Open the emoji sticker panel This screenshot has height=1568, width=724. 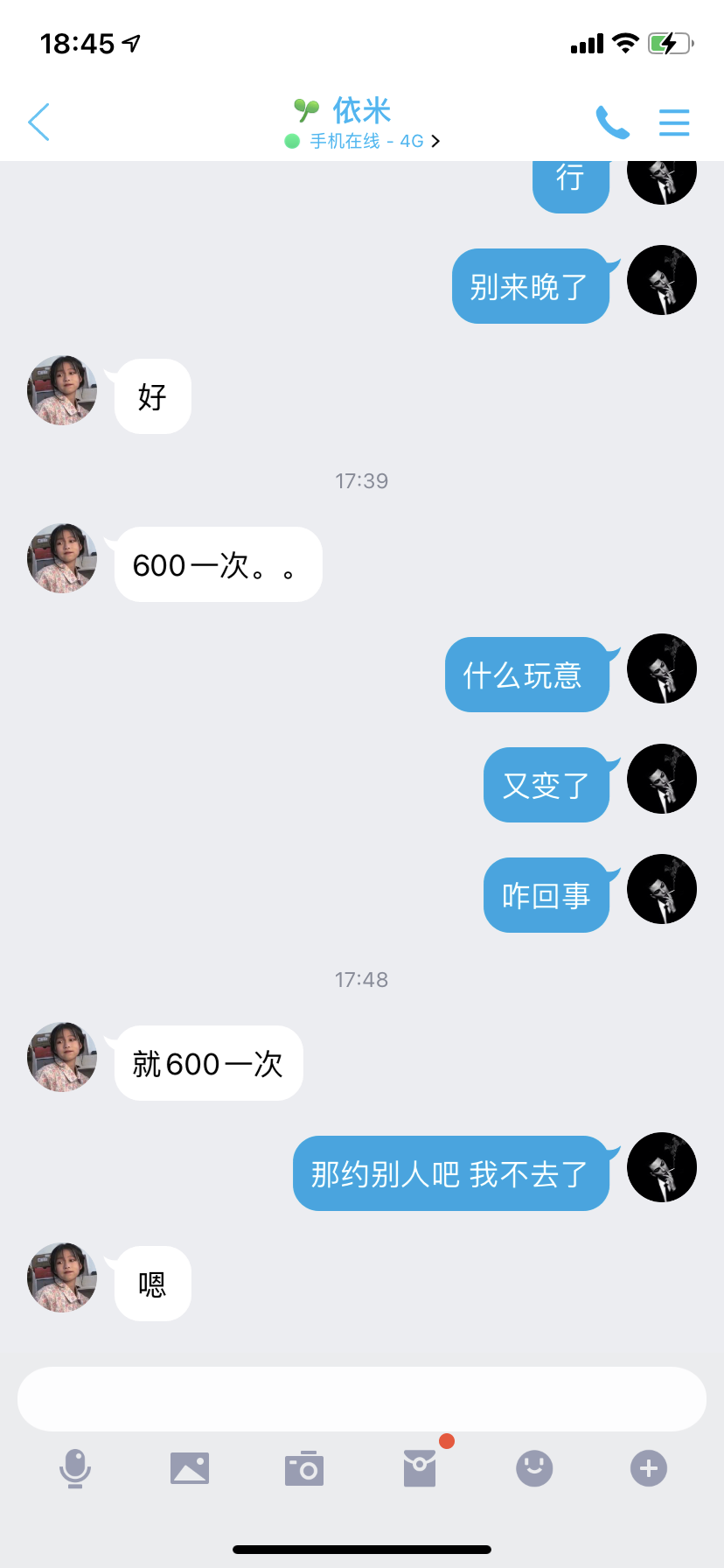click(x=534, y=1468)
